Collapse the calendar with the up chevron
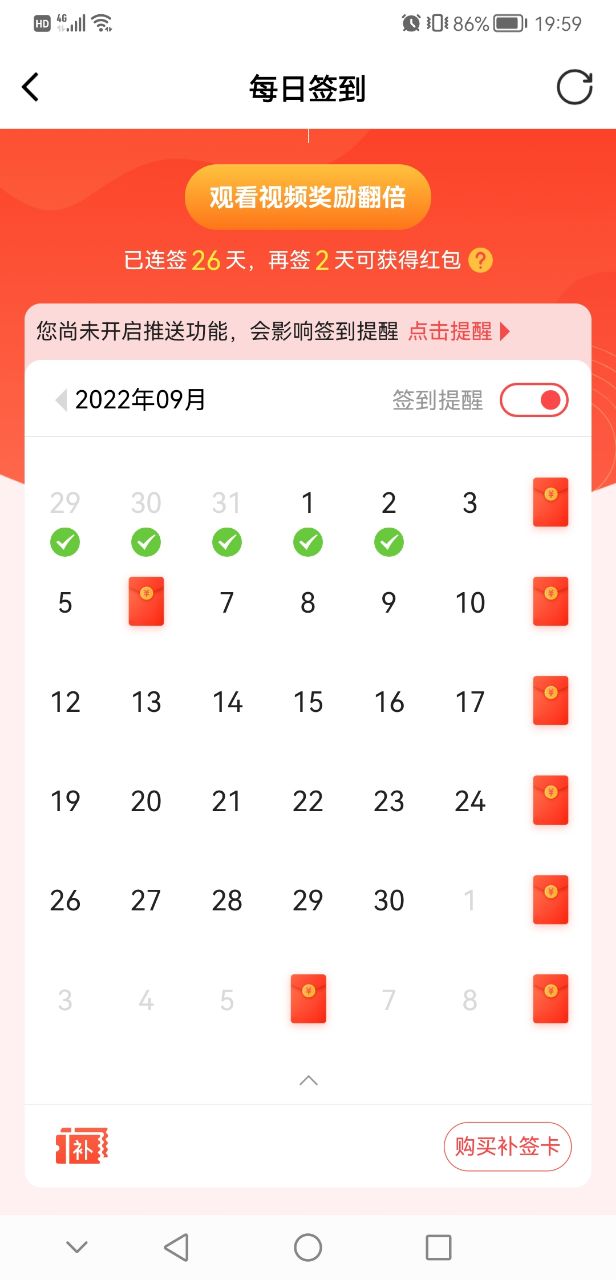Screen dimensions: 616x1280 (x=308, y=1080)
